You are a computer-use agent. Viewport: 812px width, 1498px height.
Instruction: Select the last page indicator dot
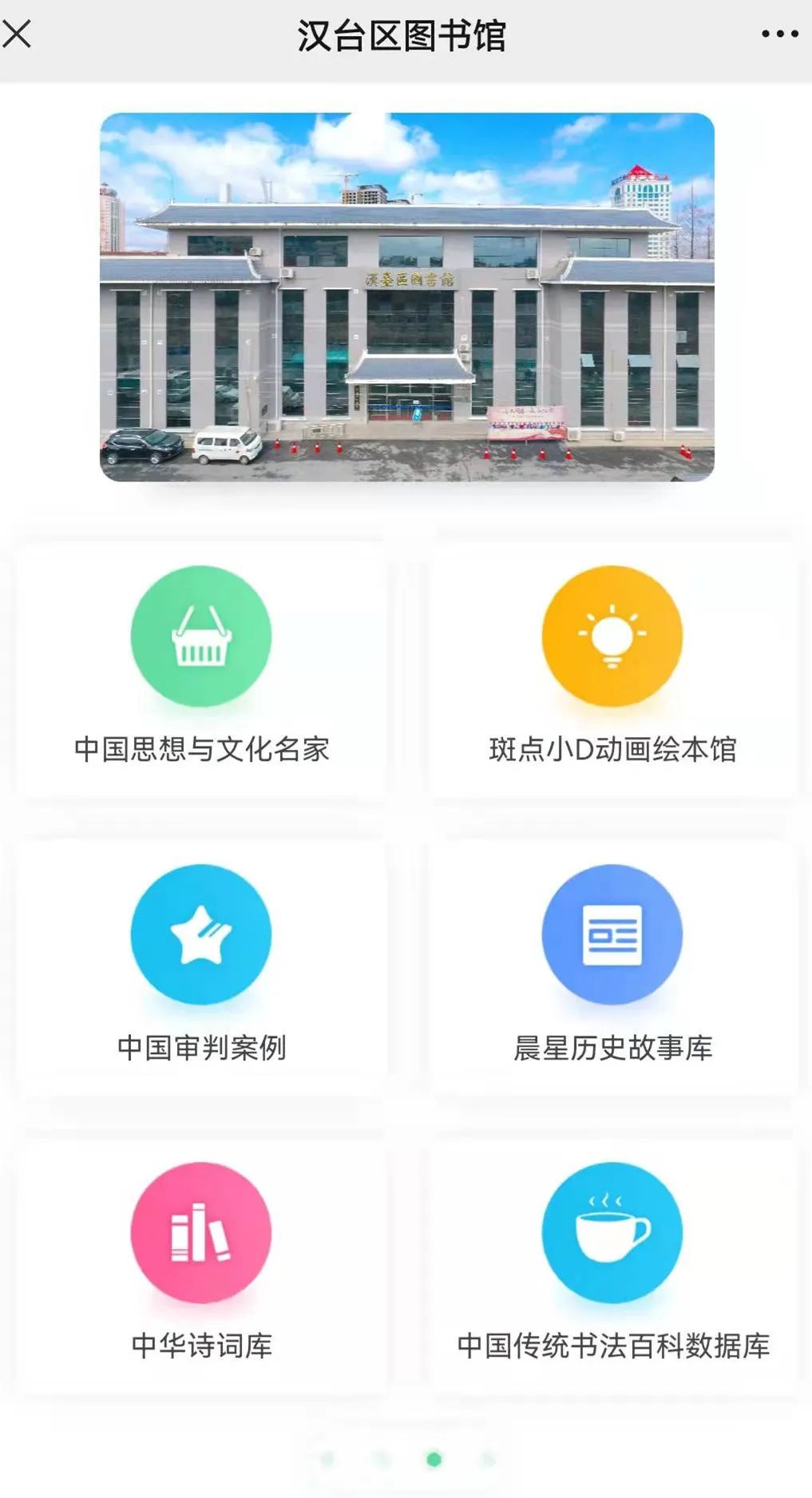tap(488, 1460)
